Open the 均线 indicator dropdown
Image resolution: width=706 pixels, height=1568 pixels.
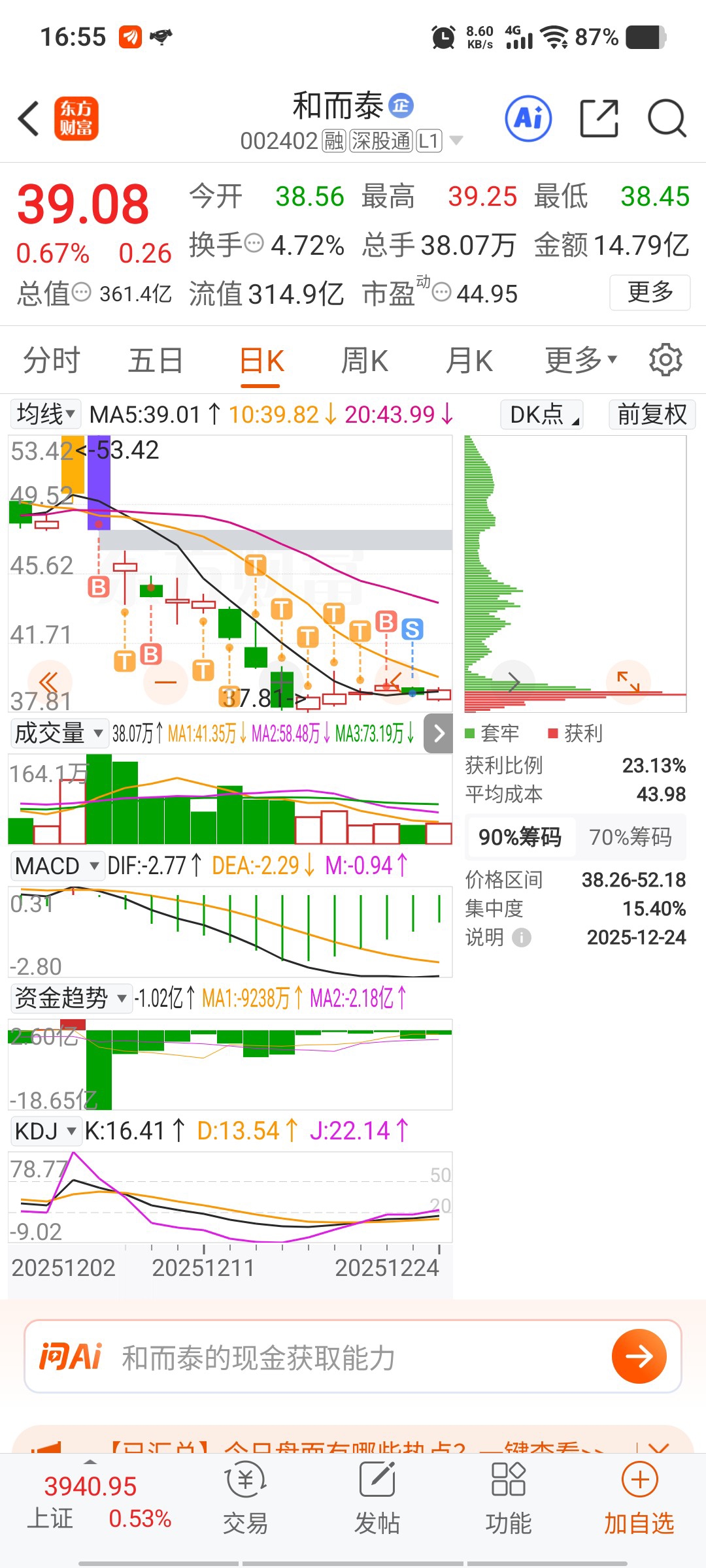point(45,414)
